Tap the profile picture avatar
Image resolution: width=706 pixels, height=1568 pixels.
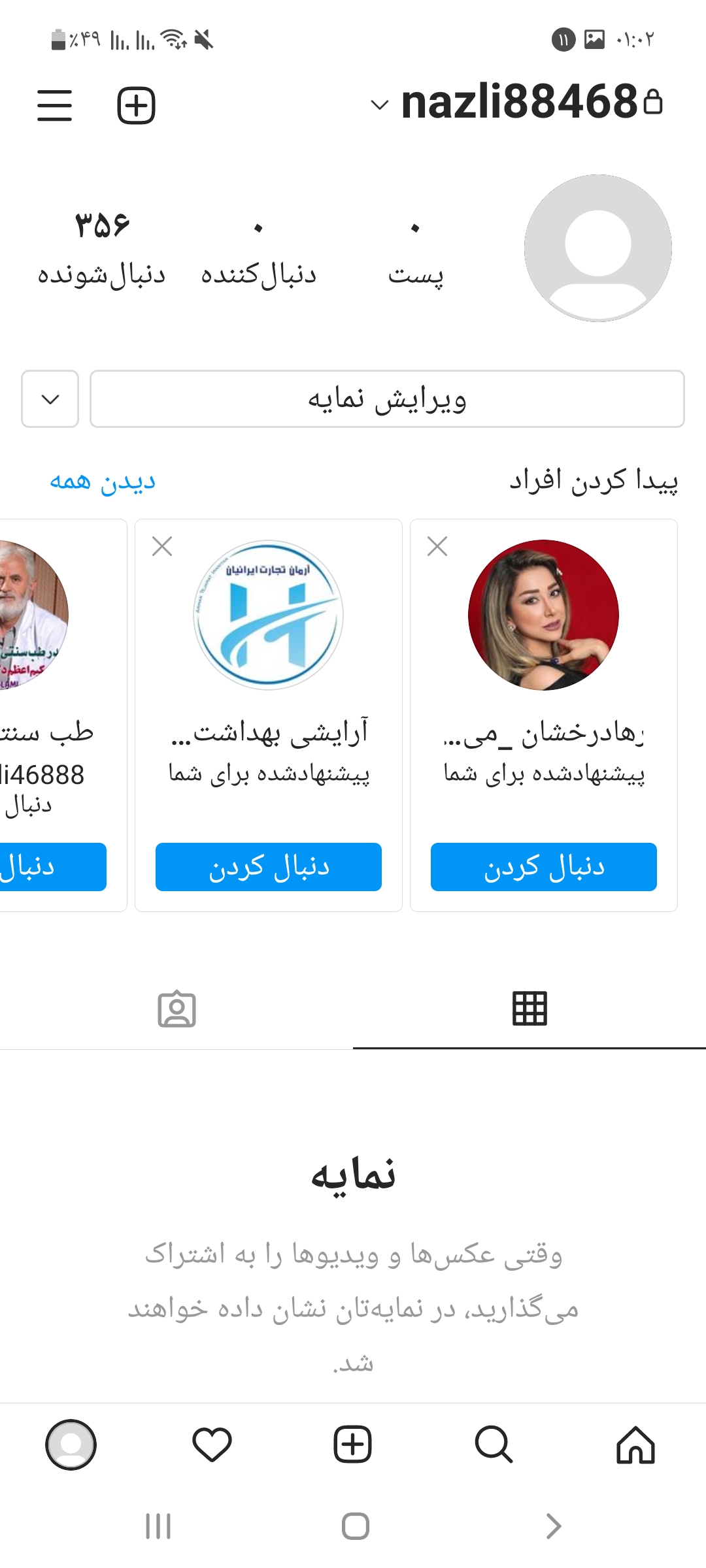tap(597, 248)
